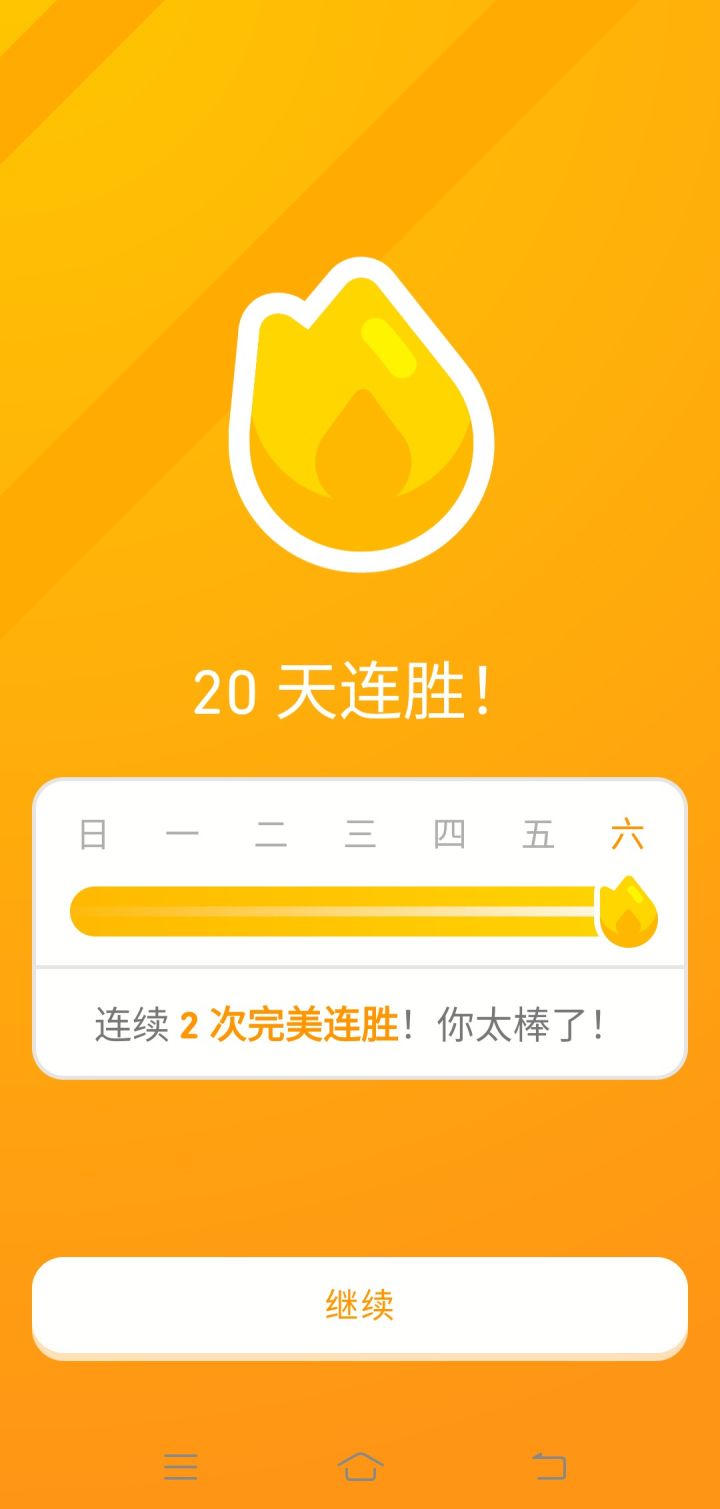This screenshot has width=720, height=1509.
Task: Tap the 继续 button to continue
Action: click(360, 1306)
